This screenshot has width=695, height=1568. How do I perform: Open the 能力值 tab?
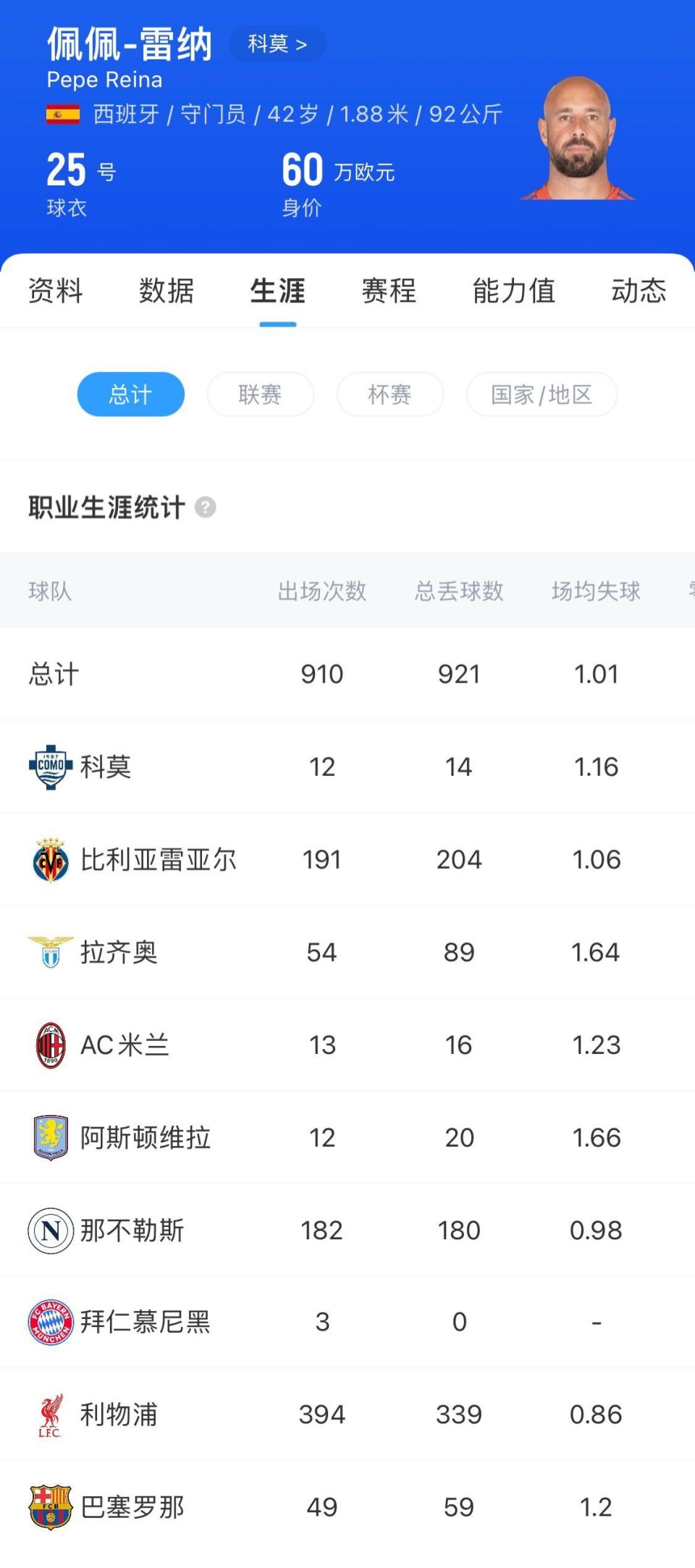[x=514, y=291]
